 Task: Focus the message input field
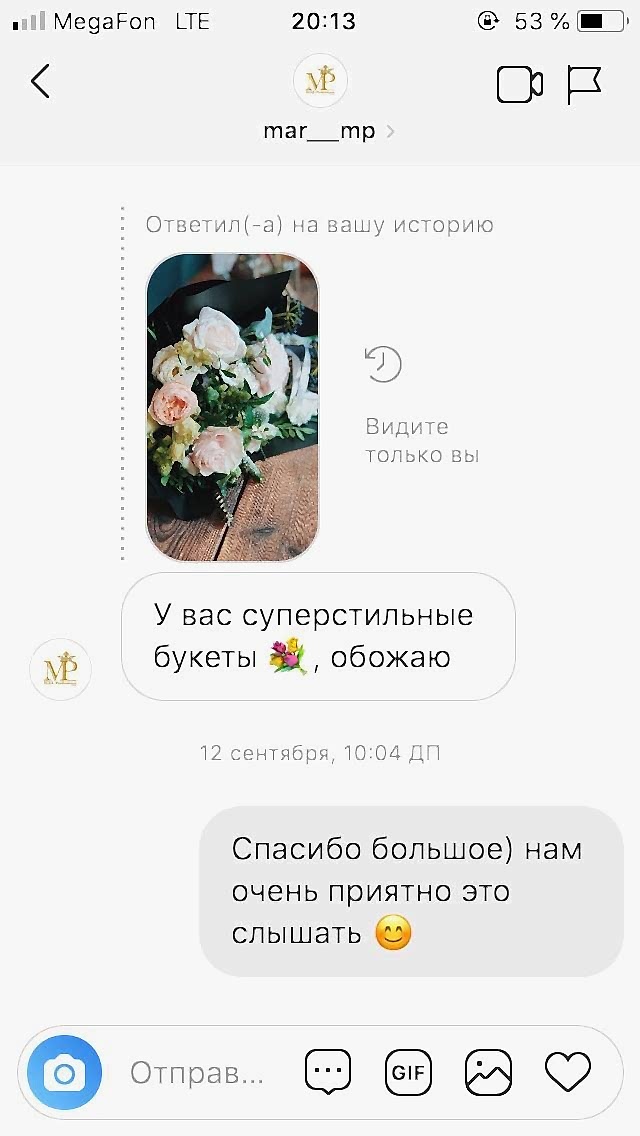click(197, 1074)
